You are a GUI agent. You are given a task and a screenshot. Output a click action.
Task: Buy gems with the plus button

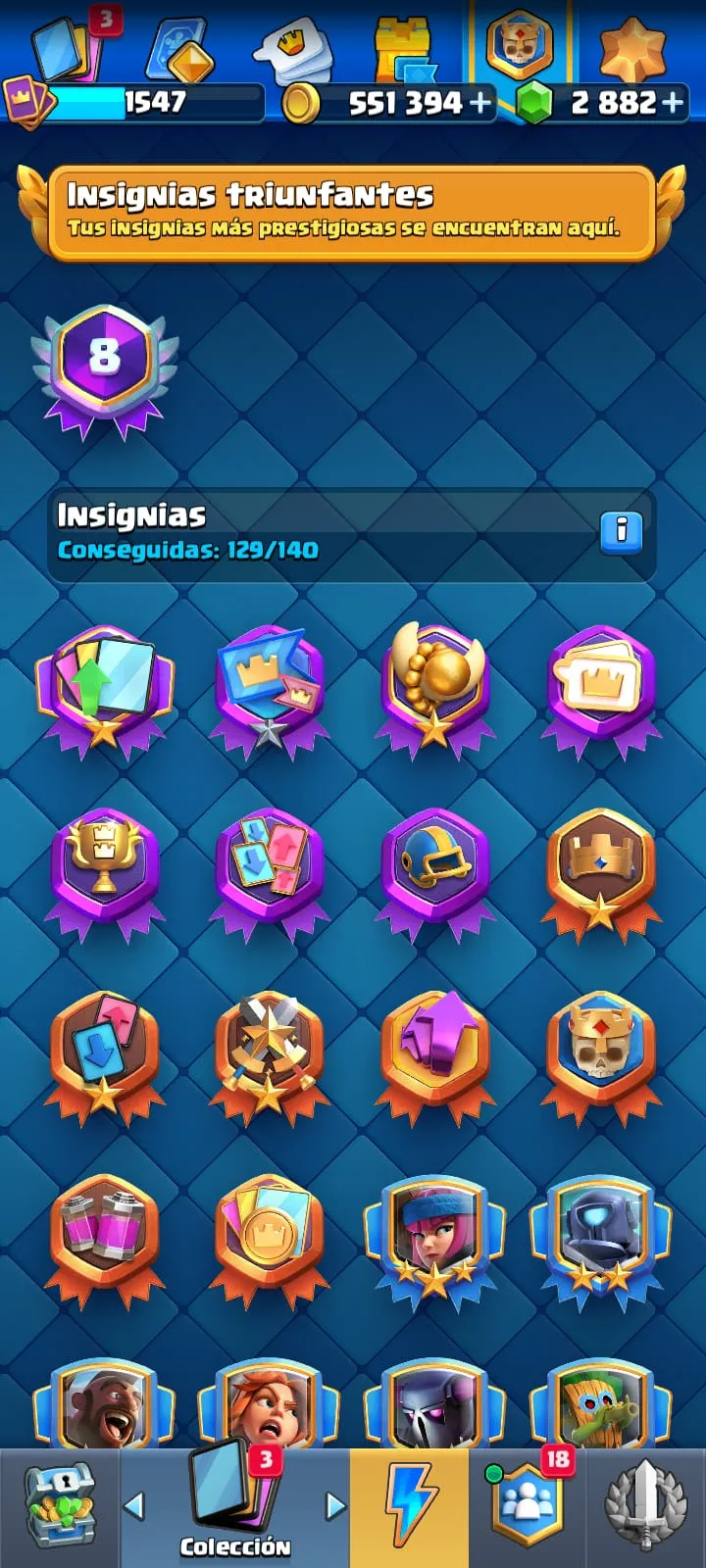673,102
